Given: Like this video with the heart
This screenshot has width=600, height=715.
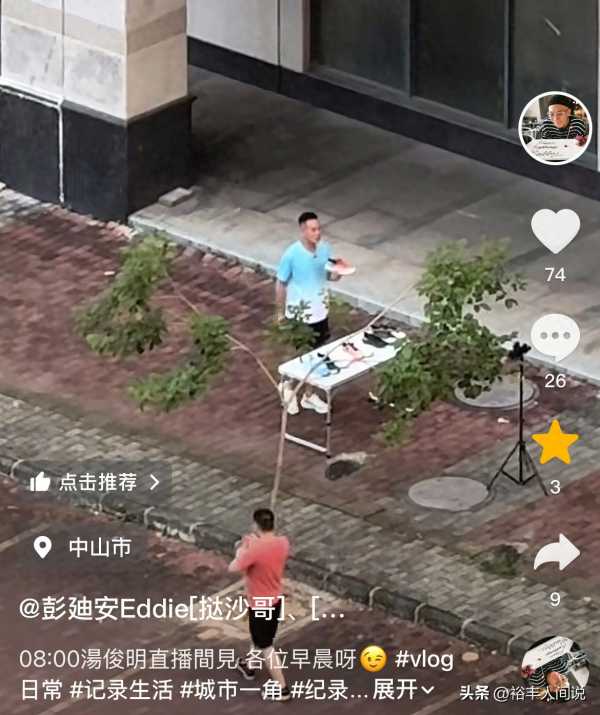Looking at the screenshot, I should 555,231.
